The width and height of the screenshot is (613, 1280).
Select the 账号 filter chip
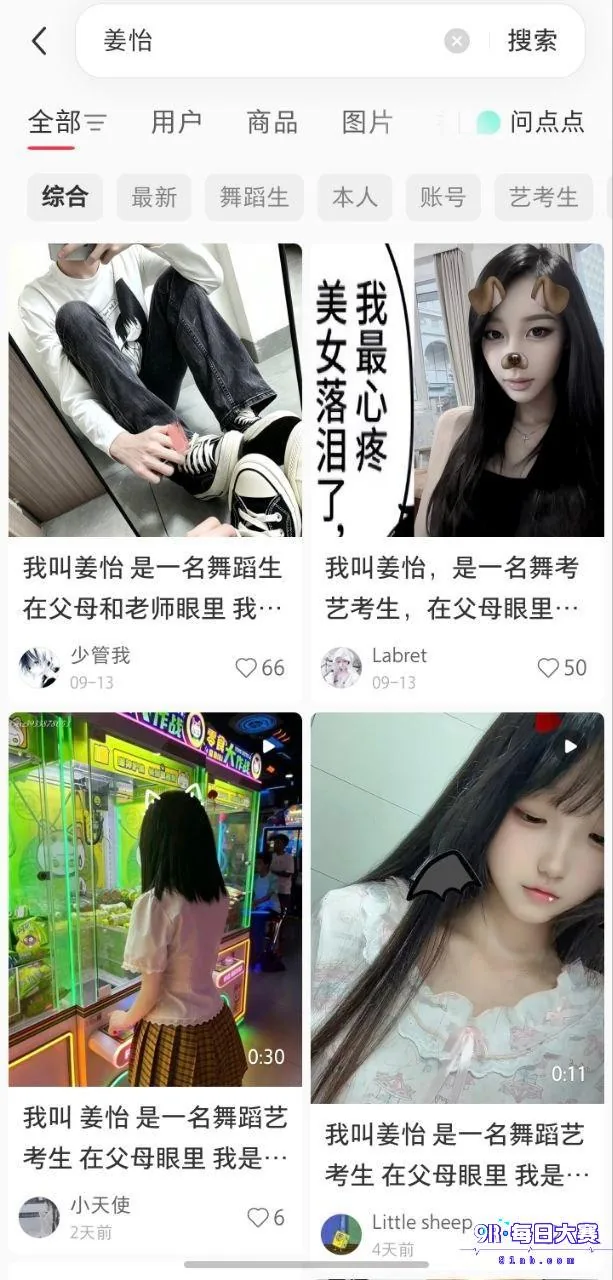[443, 197]
